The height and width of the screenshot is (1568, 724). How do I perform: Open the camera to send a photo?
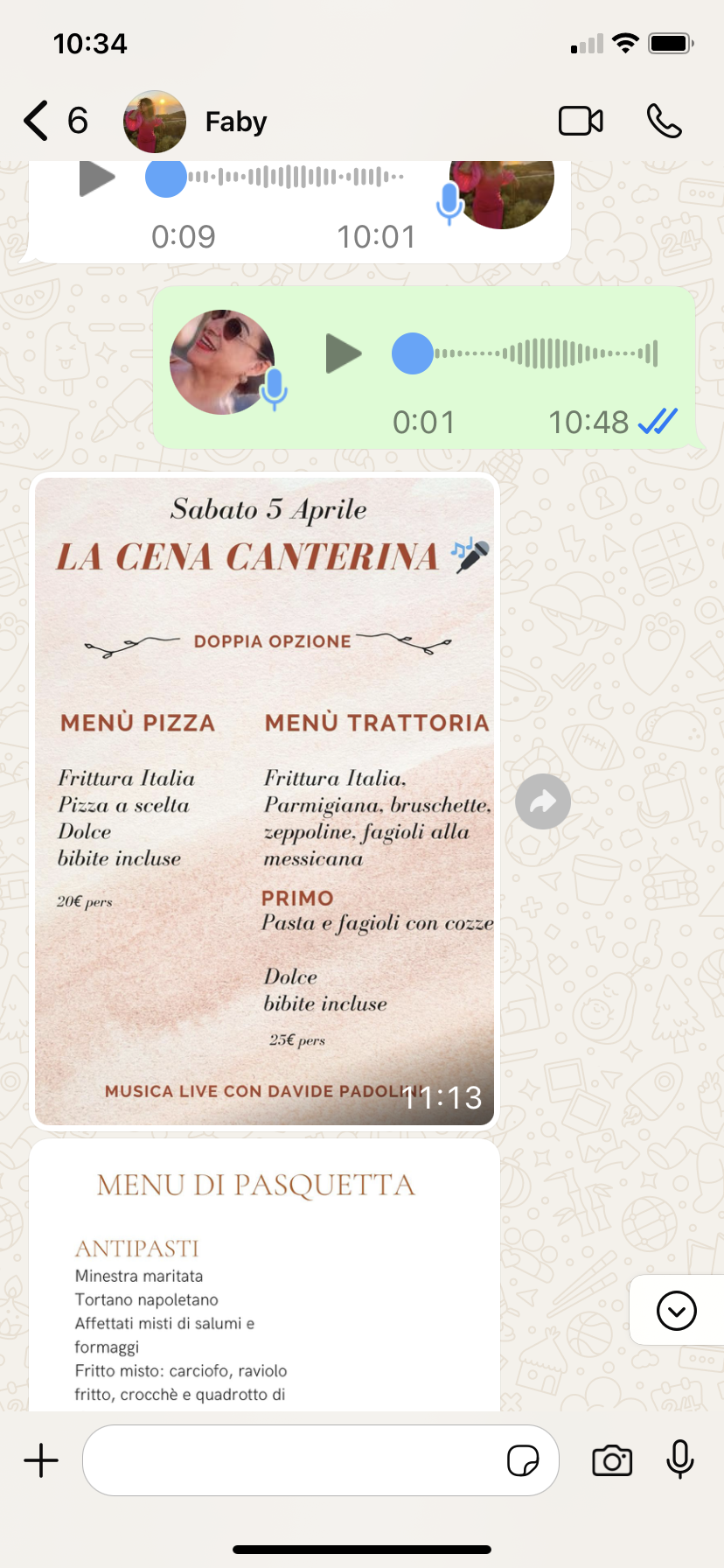coord(612,1460)
